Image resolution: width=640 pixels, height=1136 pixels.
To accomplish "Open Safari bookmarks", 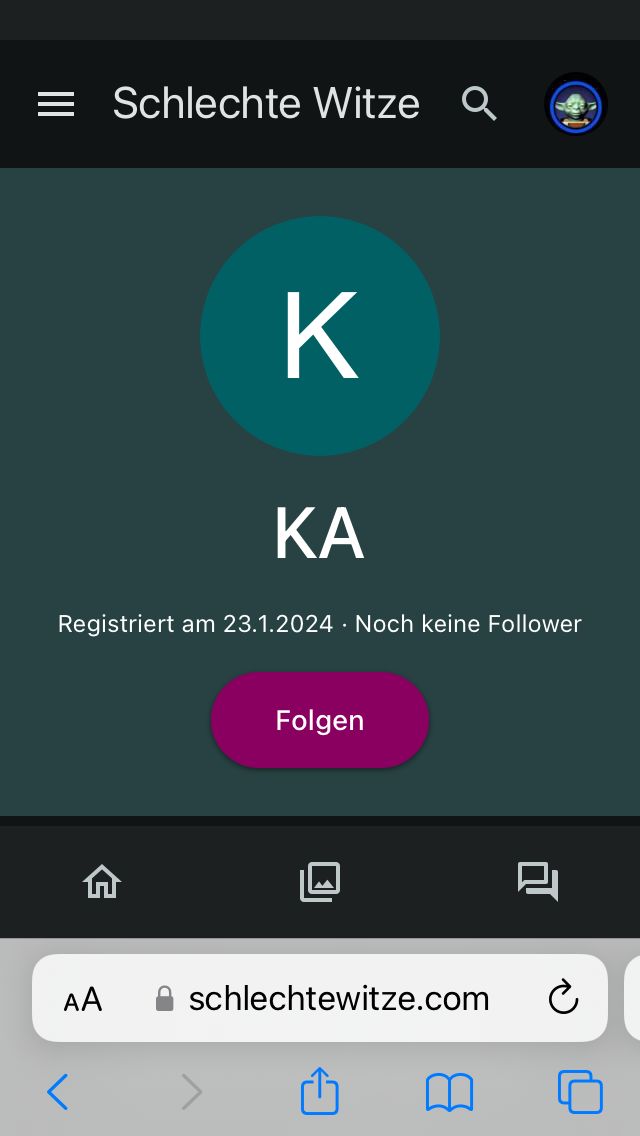I will pos(450,1092).
